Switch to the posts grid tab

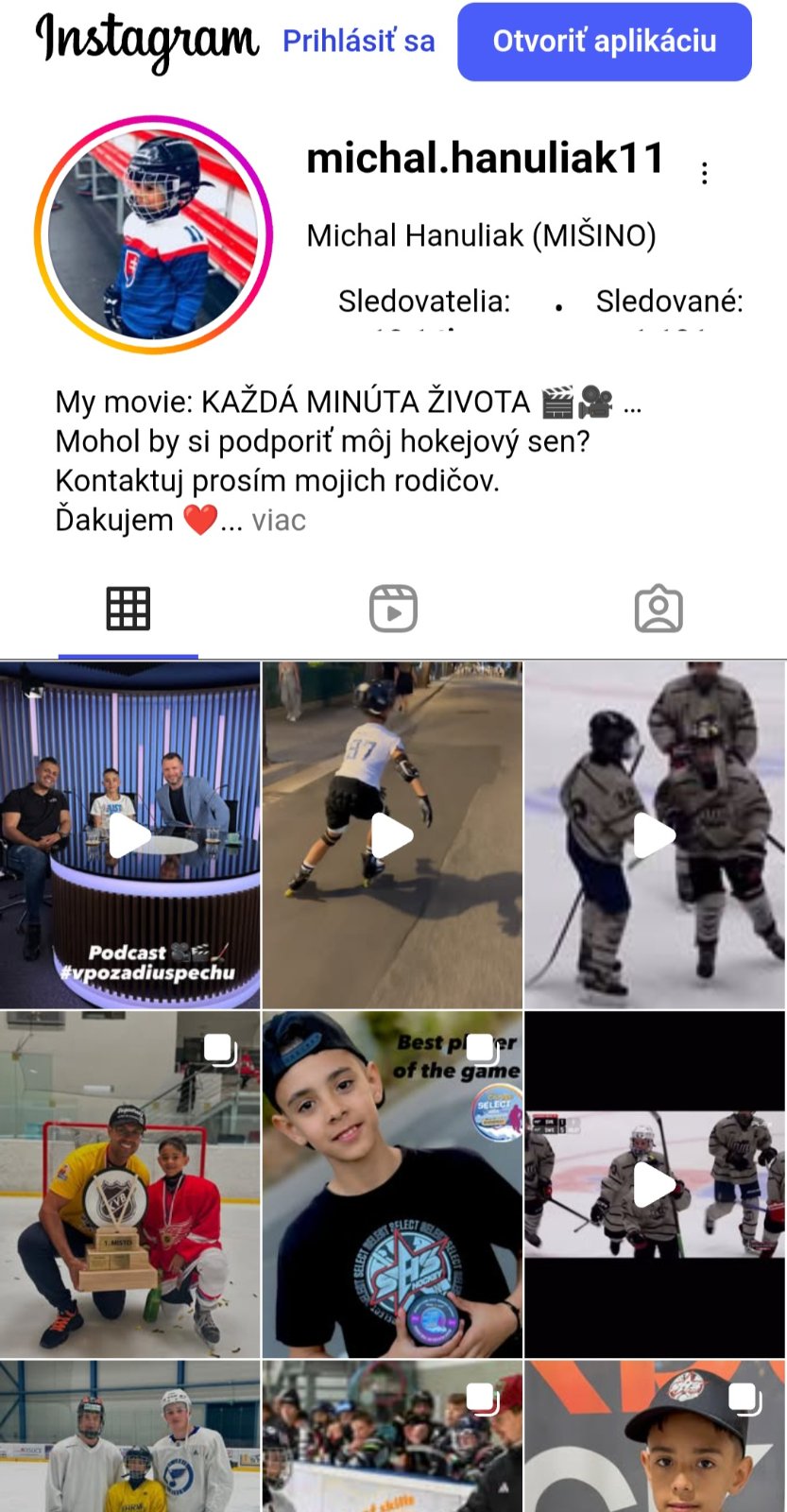(128, 610)
